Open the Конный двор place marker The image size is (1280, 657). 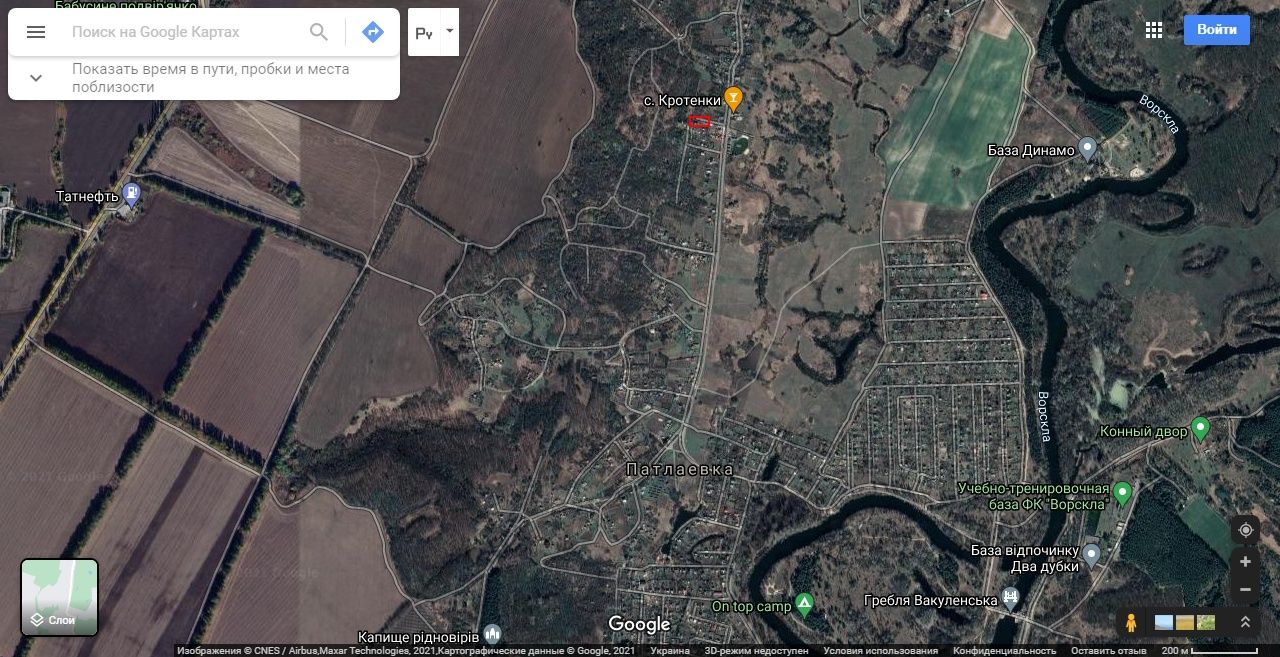click(x=1201, y=430)
